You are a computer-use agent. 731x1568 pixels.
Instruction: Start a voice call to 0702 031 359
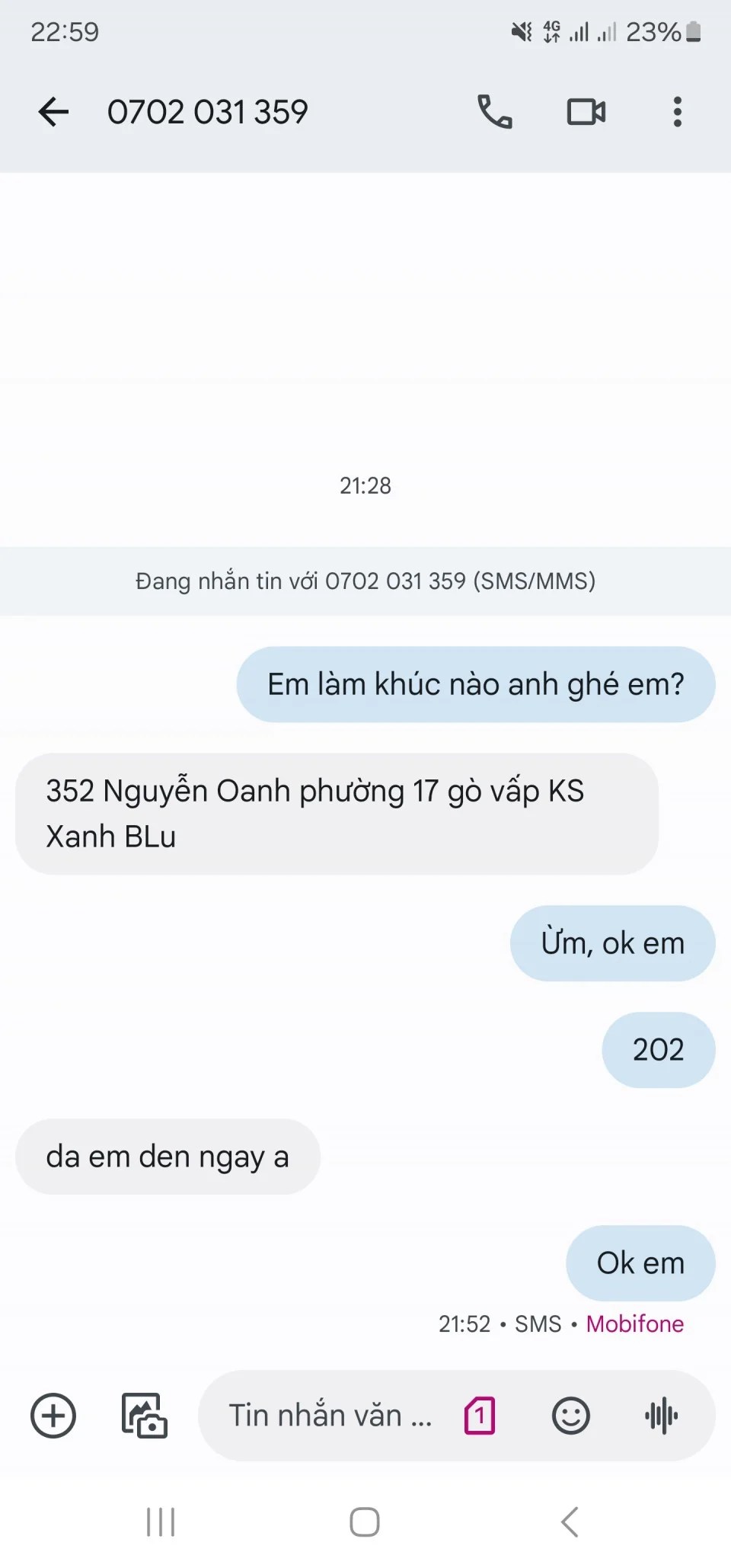494,112
